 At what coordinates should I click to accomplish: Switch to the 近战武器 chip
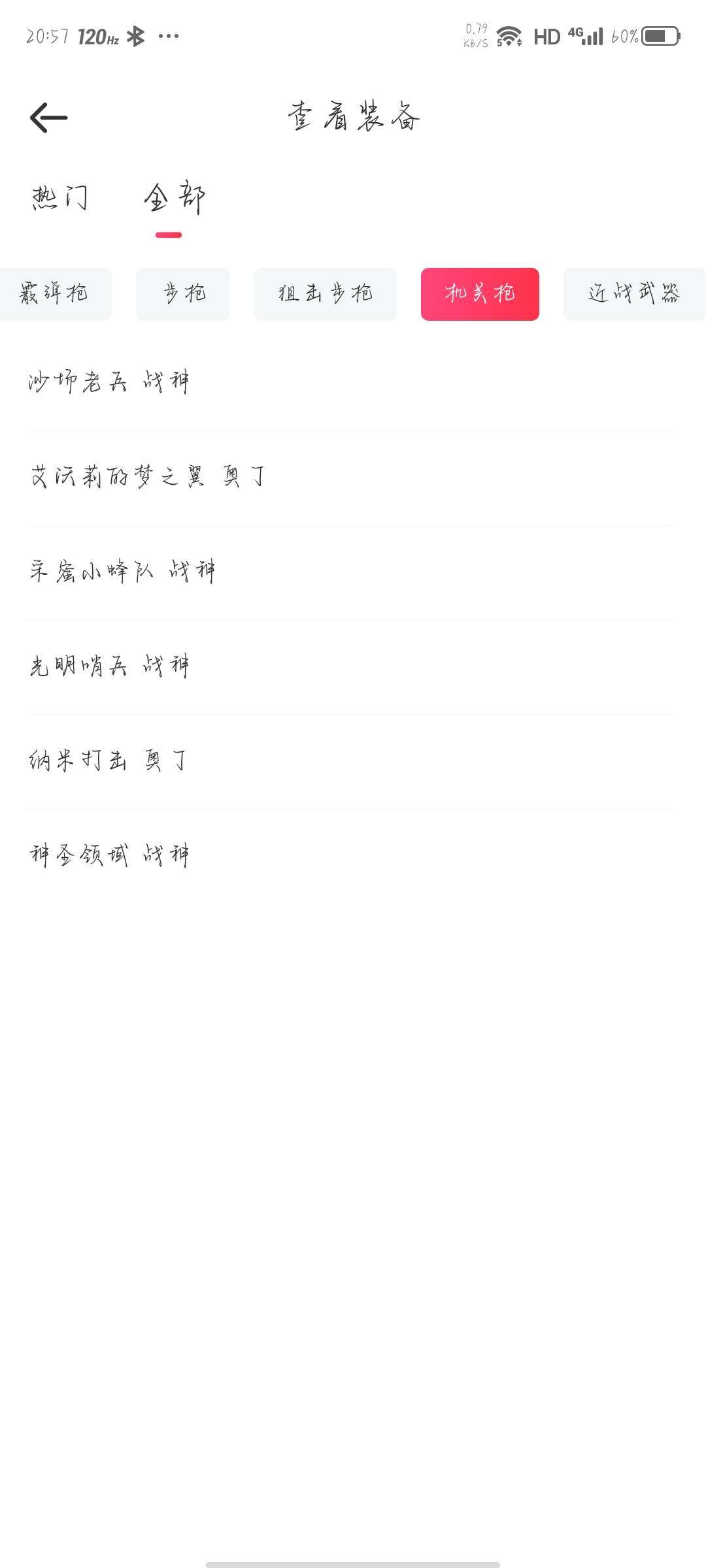click(634, 294)
